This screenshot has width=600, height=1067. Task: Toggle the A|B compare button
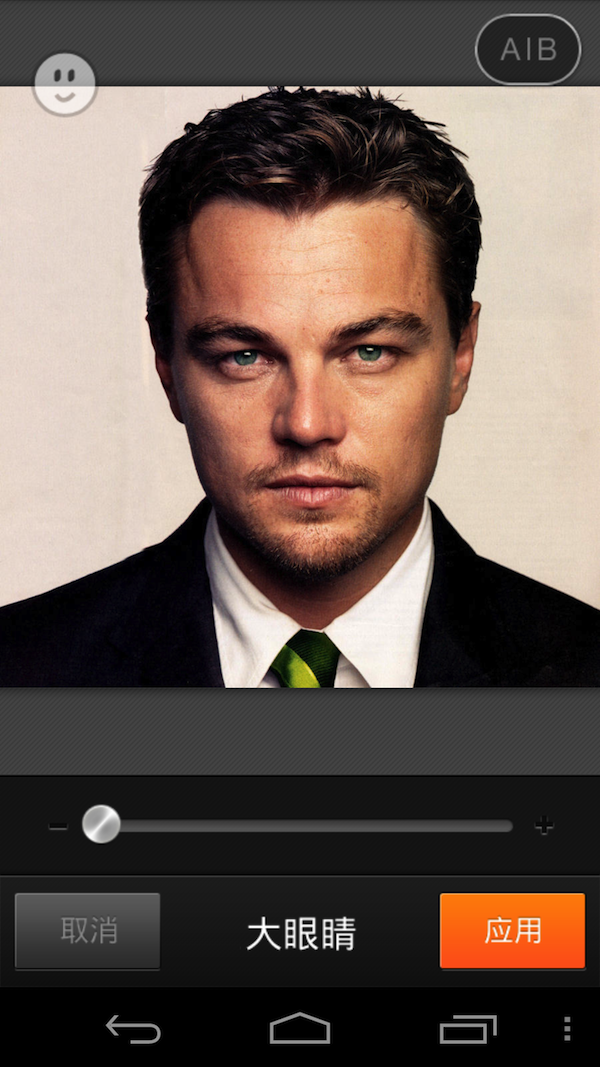coord(528,49)
